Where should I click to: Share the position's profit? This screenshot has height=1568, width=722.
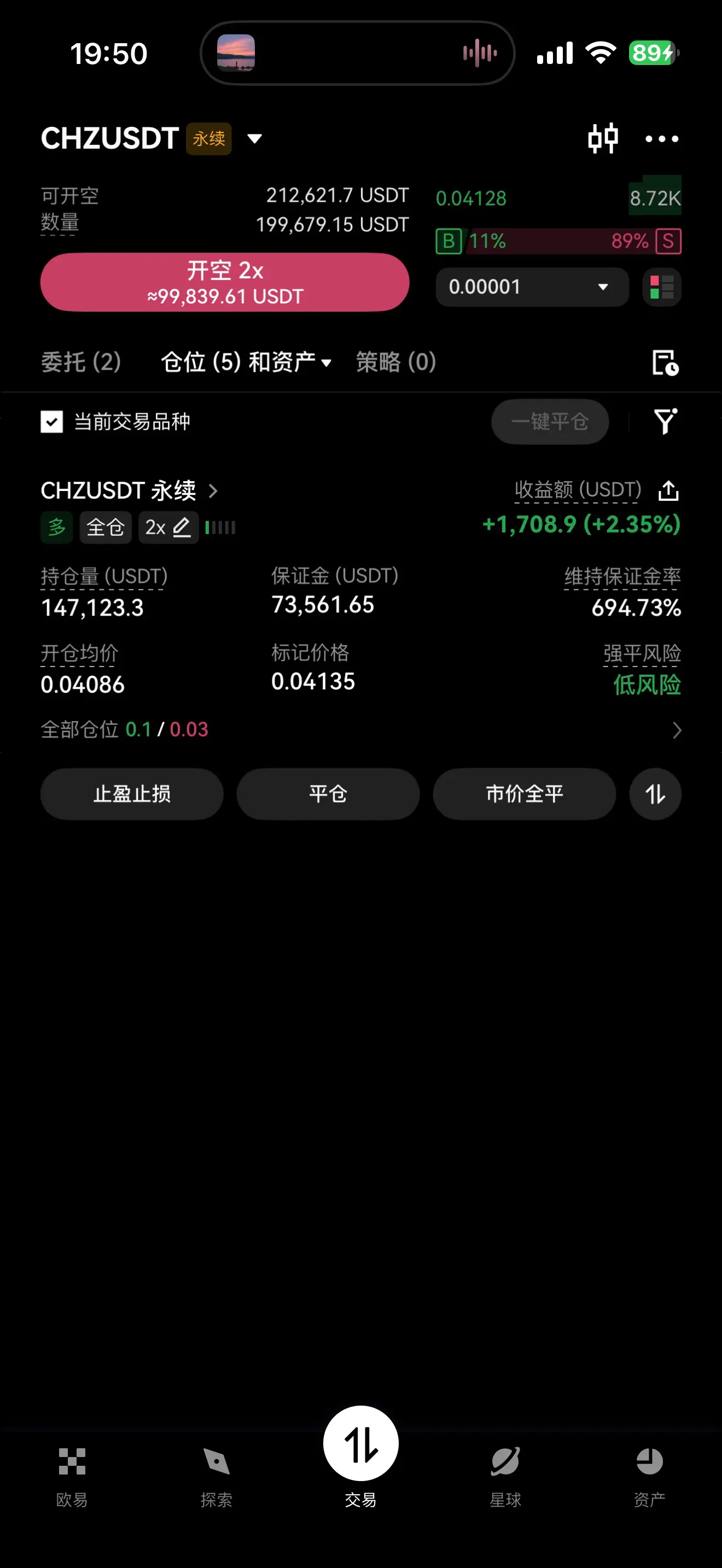pyautogui.click(x=668, y=490)
